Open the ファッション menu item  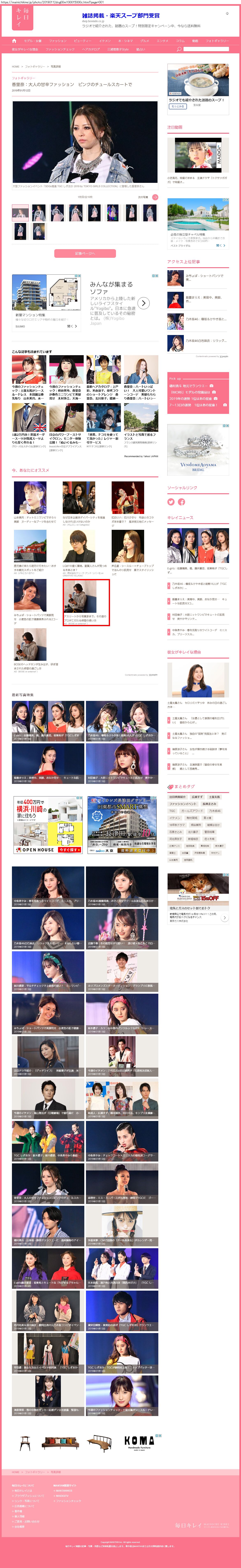[58, 41]
